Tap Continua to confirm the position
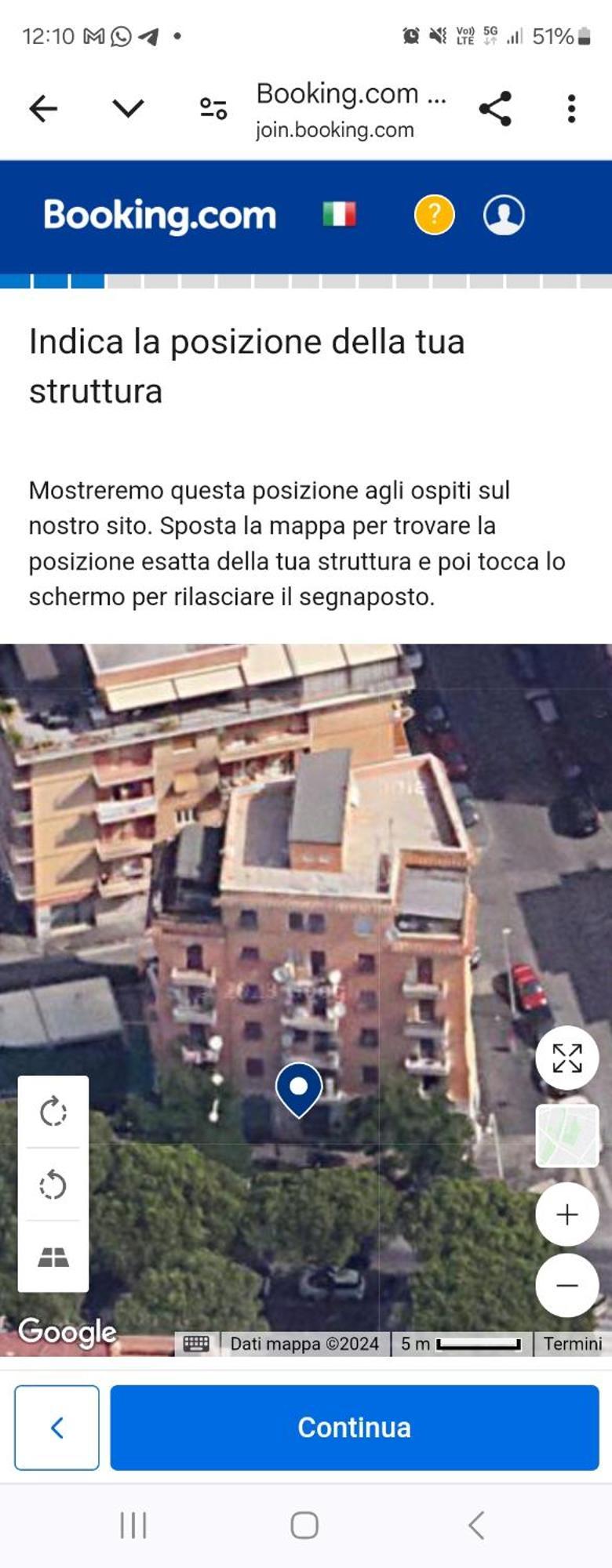 [x=354, y=1428]
